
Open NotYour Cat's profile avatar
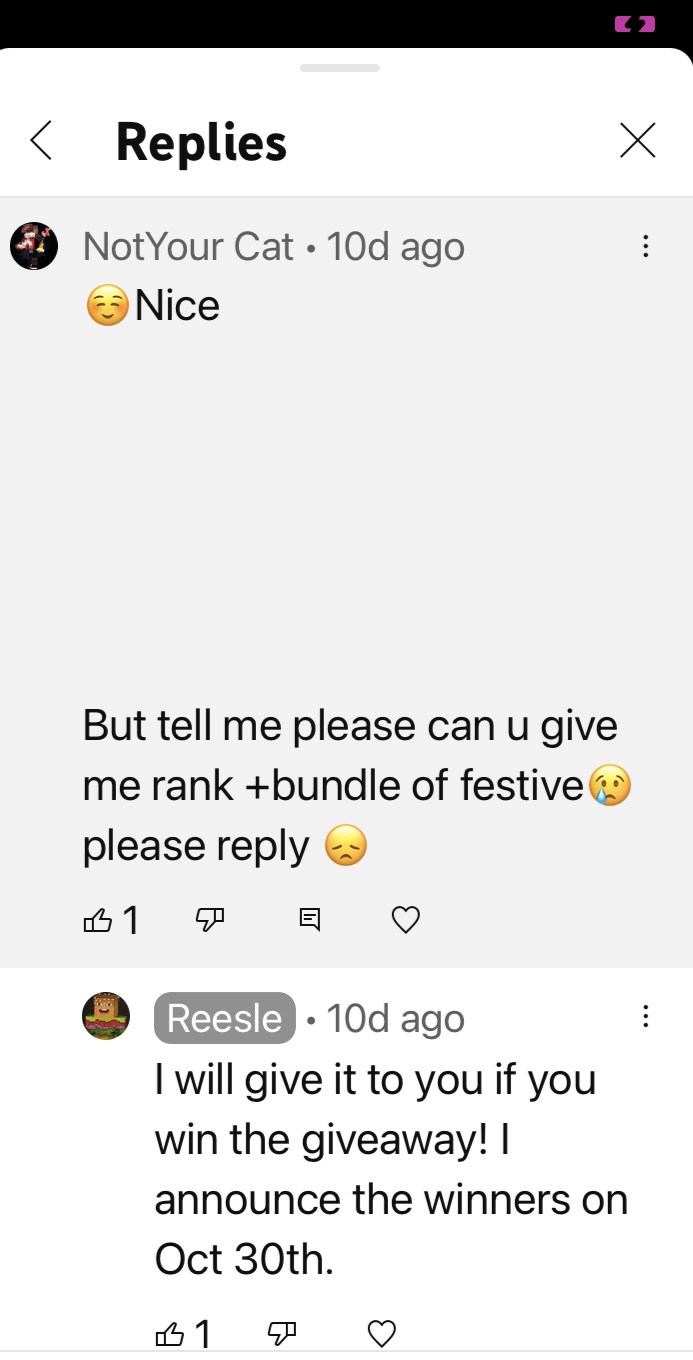pyautogui.click(x=34, y=246)
